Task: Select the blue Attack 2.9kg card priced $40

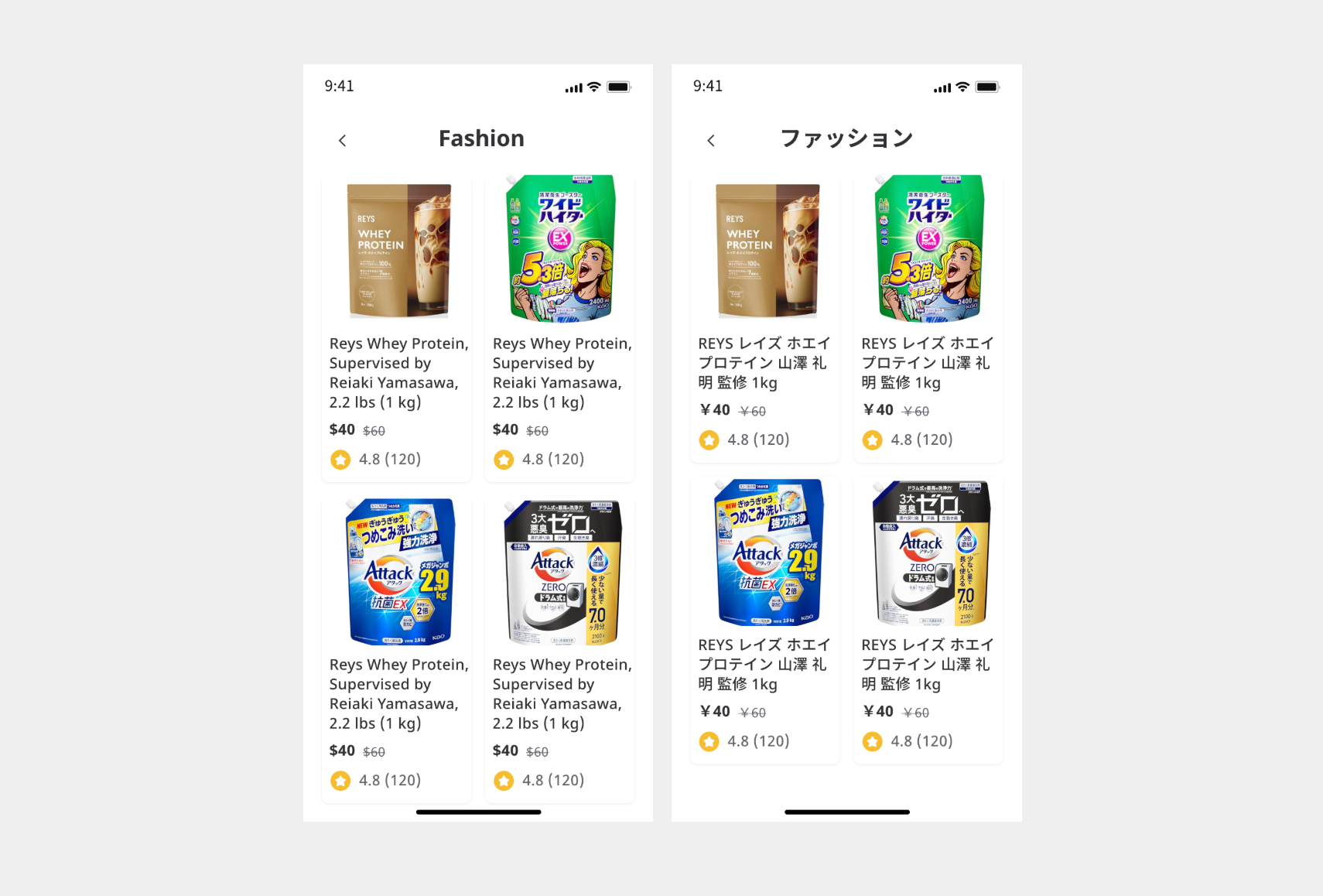Action: click(x=398, y=648)
